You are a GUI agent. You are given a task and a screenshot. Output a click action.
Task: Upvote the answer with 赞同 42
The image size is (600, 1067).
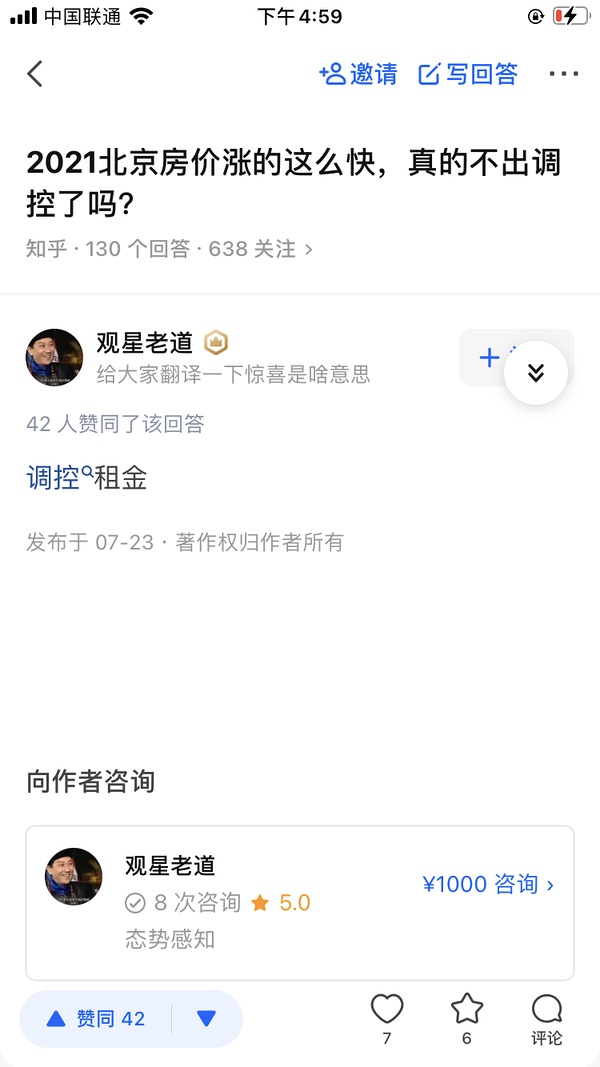tap(96, 1019)
